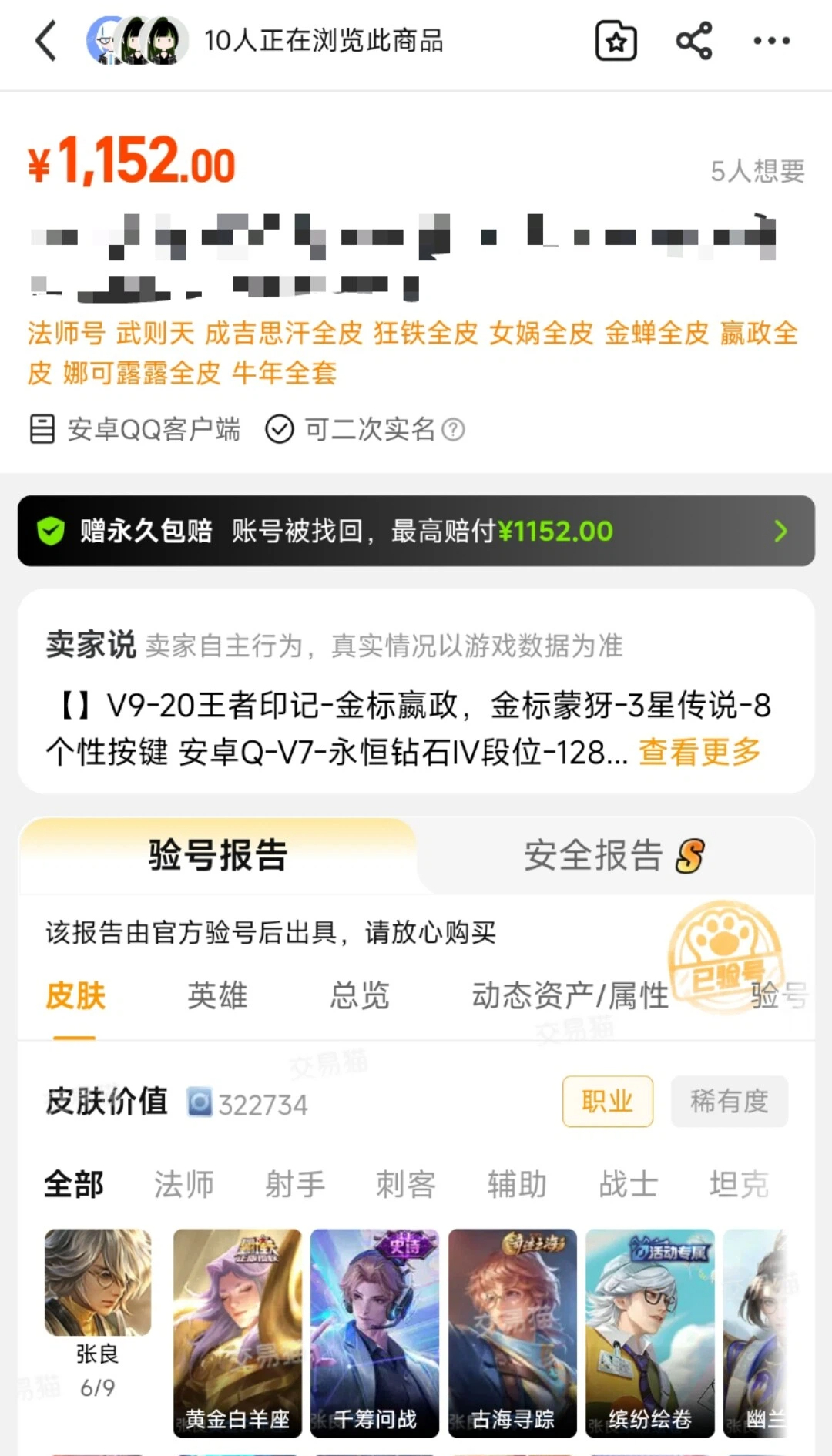Viewport: 832px width, 1456px height.
Task: Open the 英雄 section tab
Action: click(217, 995)
